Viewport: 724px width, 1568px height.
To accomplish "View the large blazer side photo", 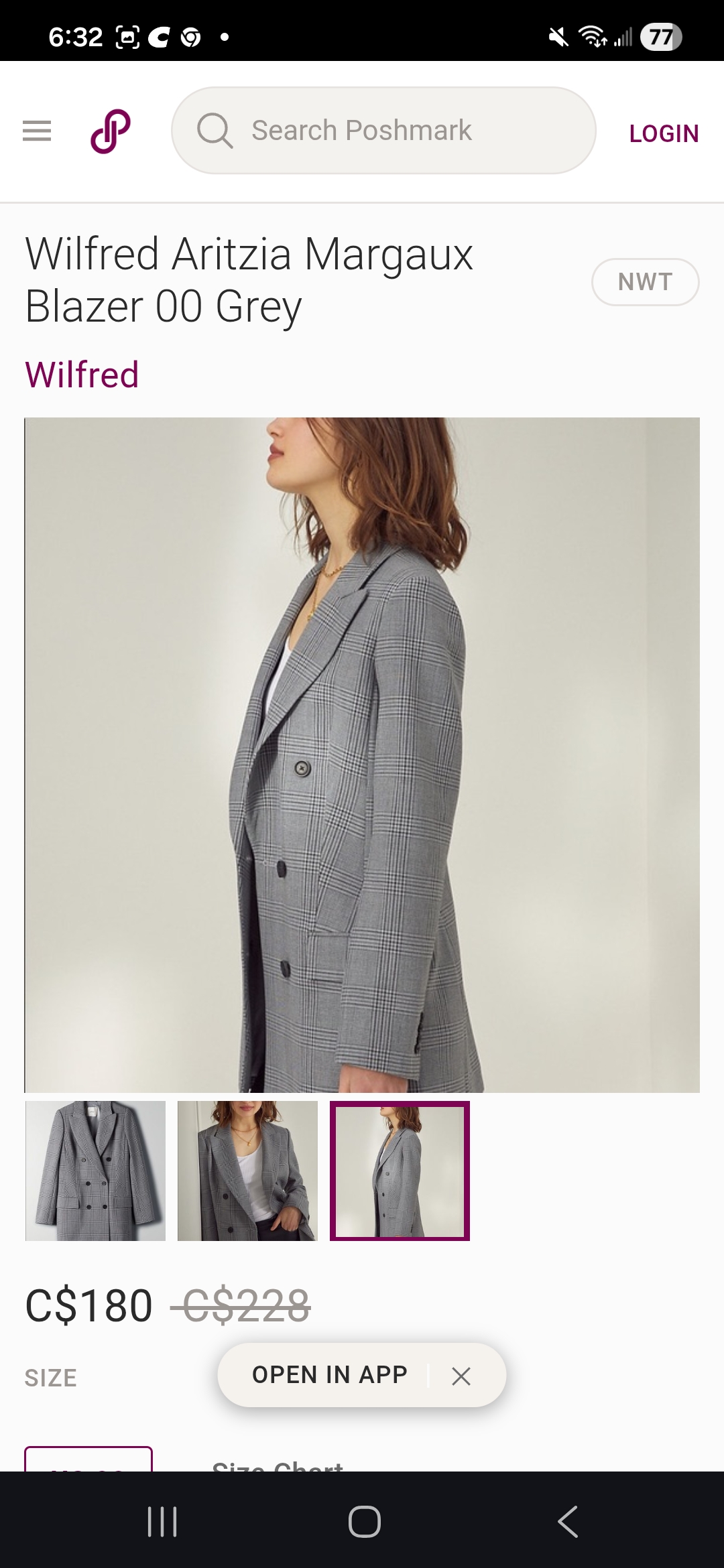I will pyautogui.click(x=362, y=755).
